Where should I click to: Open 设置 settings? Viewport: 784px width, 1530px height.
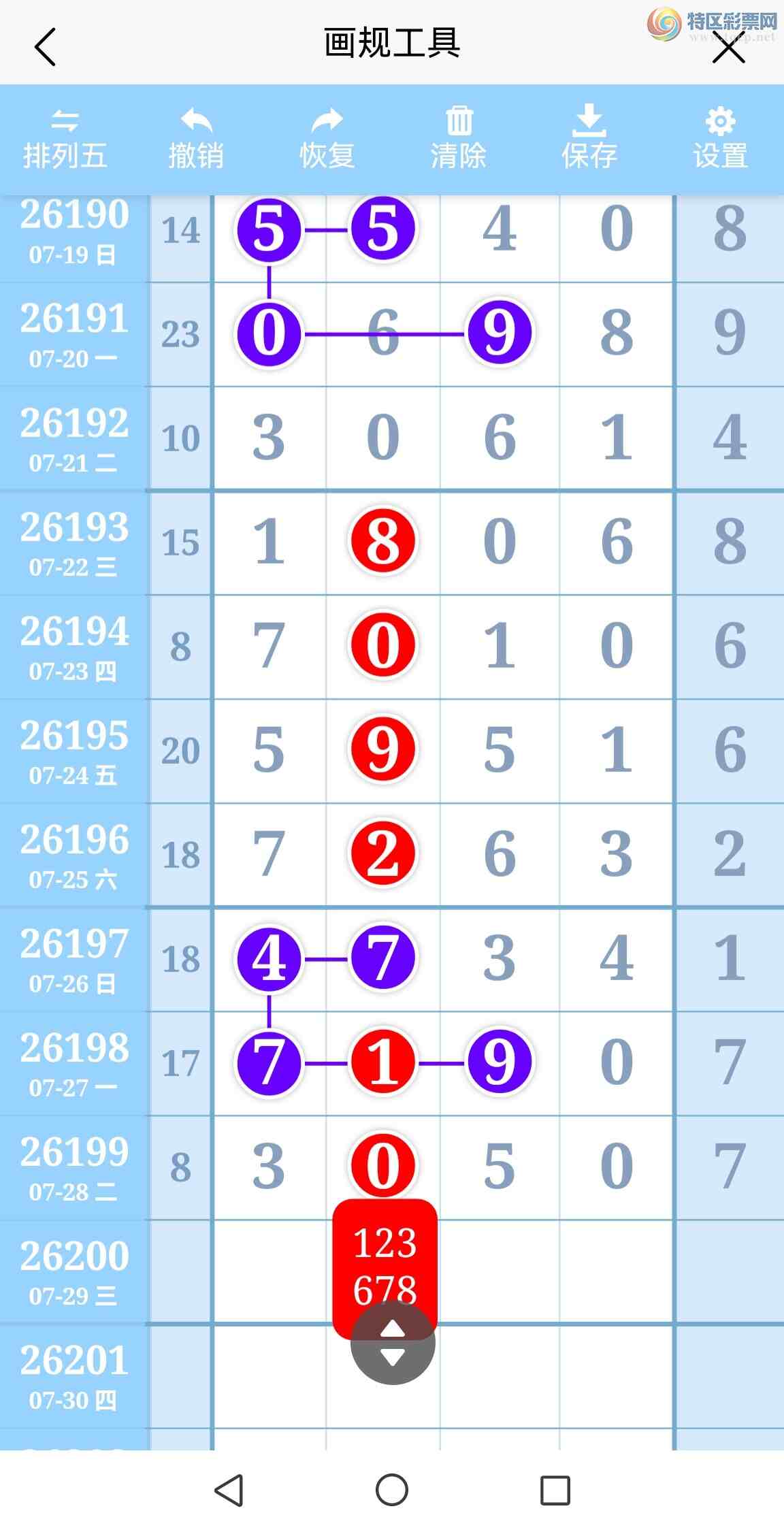(721, 140)
